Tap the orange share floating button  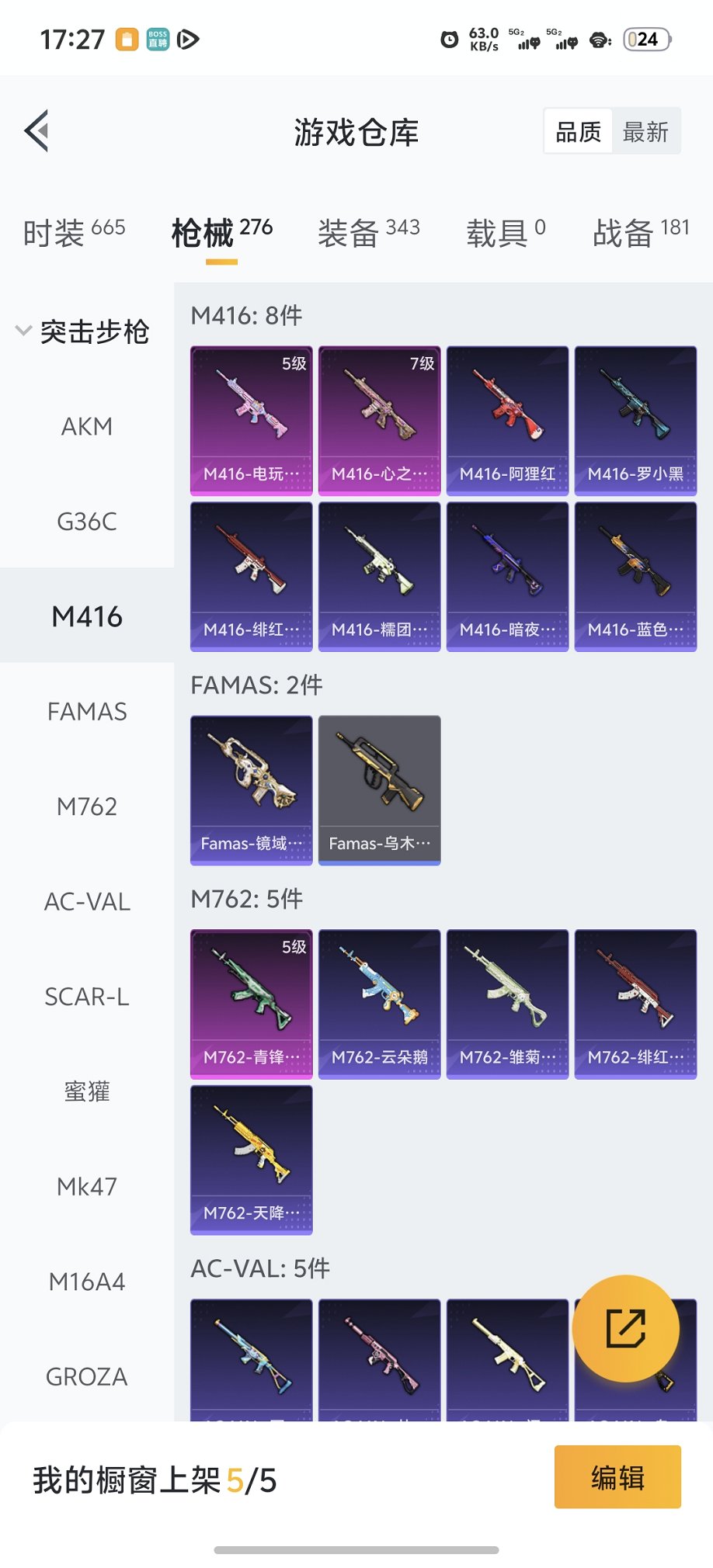coord(625,1328)
